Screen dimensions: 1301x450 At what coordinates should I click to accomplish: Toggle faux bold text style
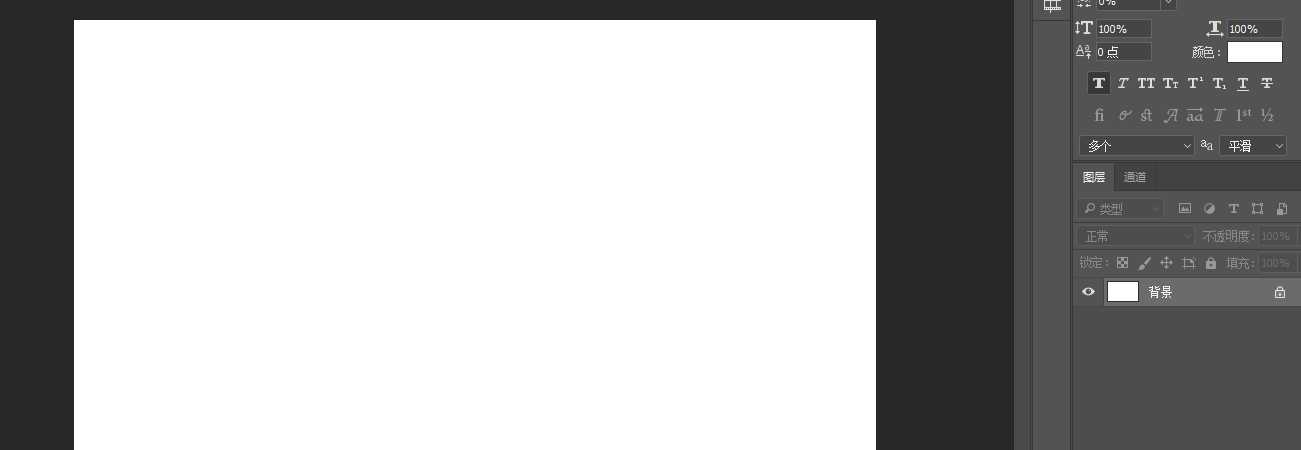(x=1098, y=83)
